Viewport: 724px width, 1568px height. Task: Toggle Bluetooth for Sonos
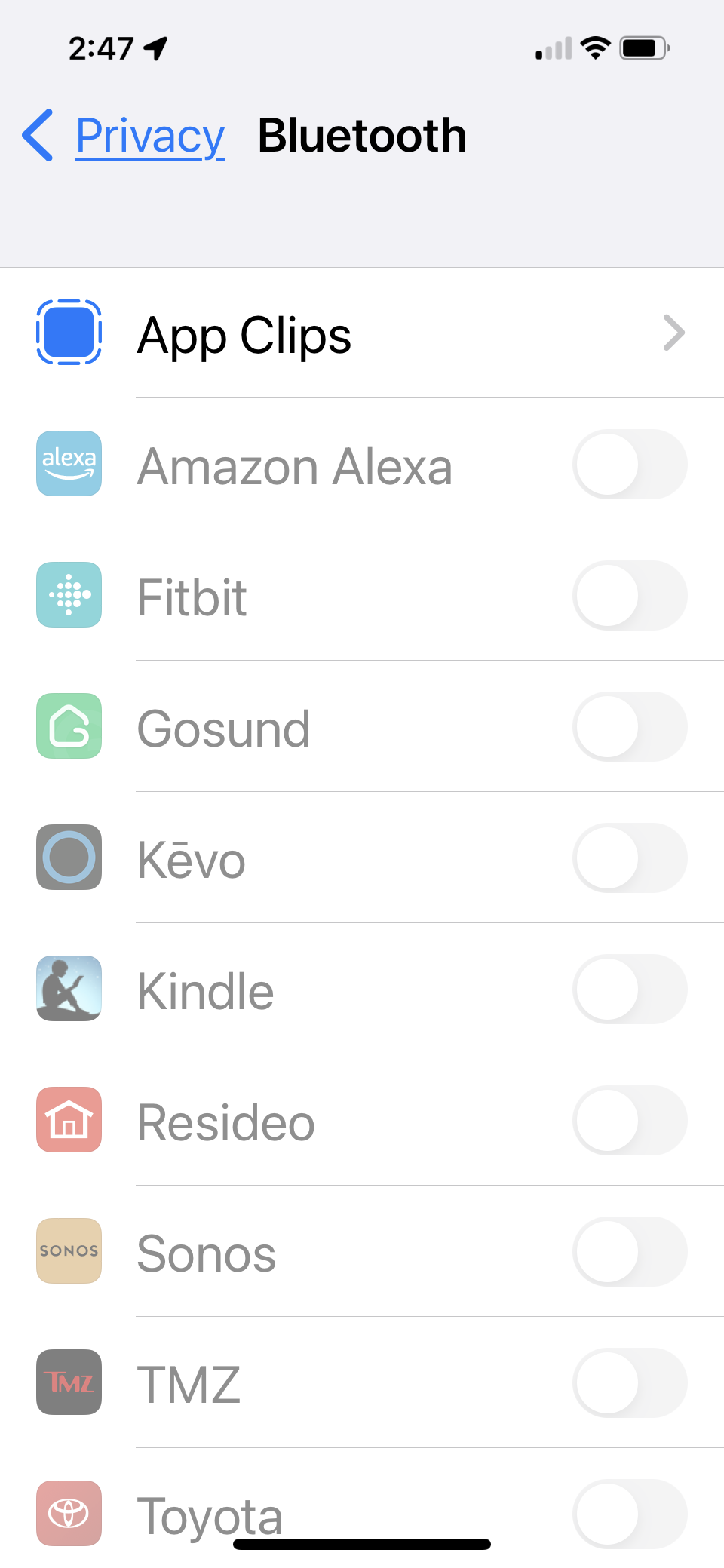(x=629, y=1252)
